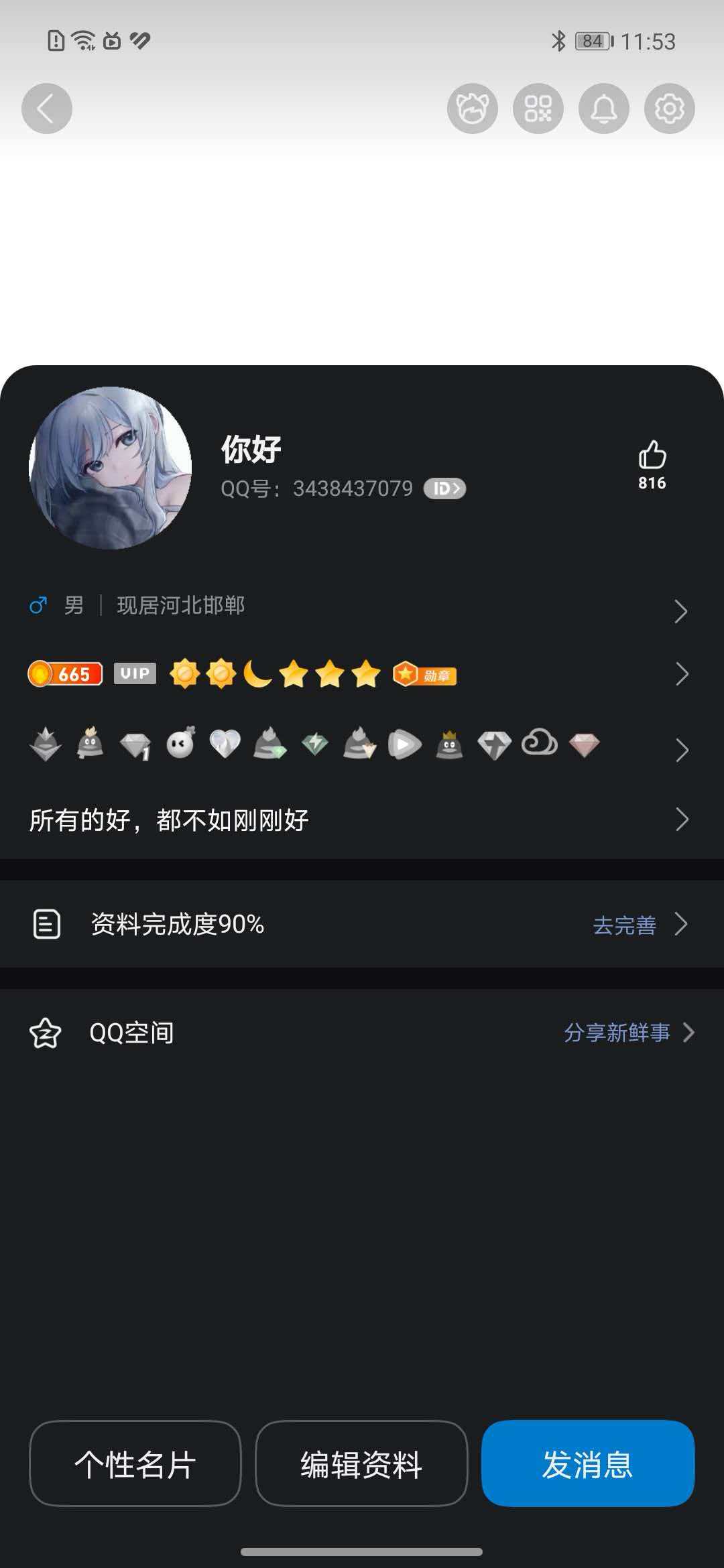Go back using the arrow button

[x=47, y=109]
